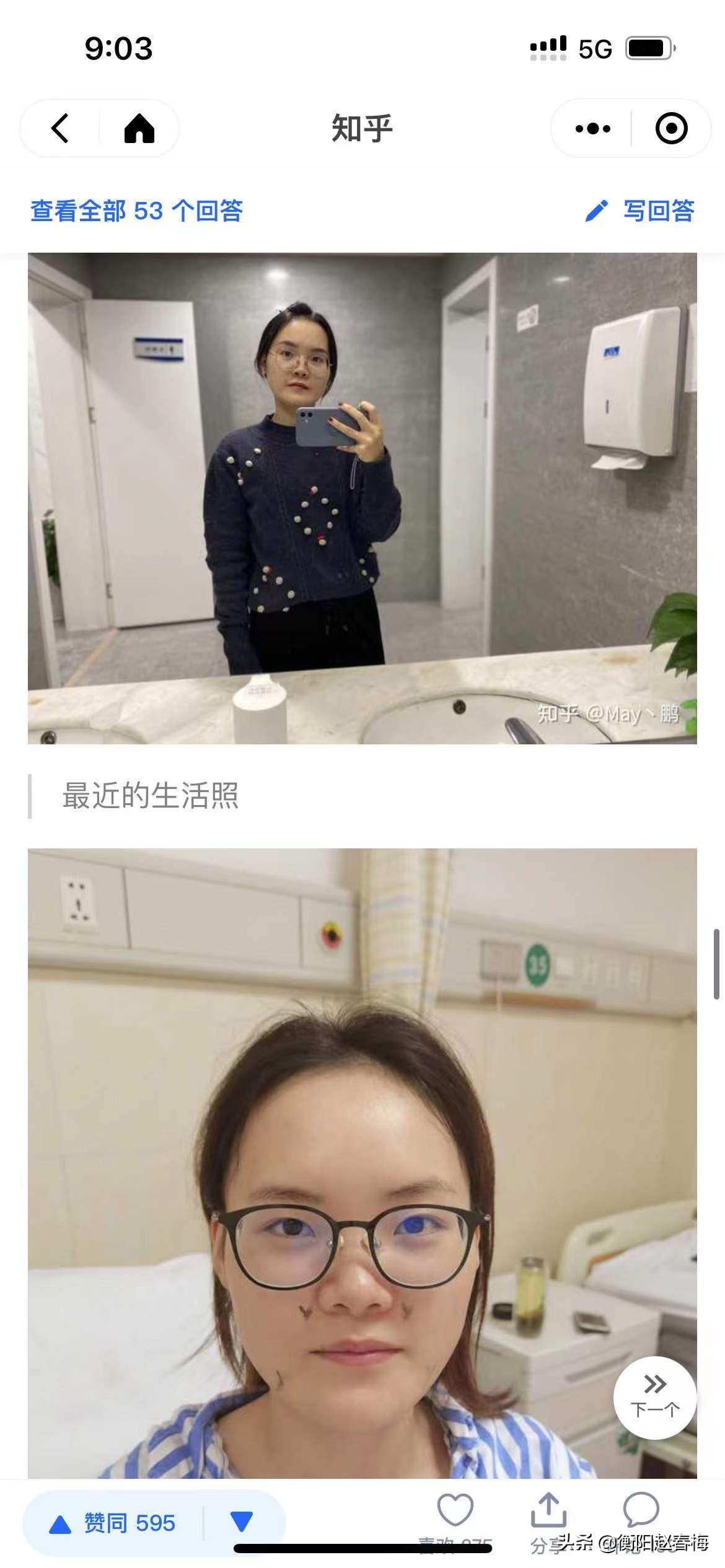This screenshot has height=1568, width=725.
Task: Return to the mini program home
Action: coord(139,128)
